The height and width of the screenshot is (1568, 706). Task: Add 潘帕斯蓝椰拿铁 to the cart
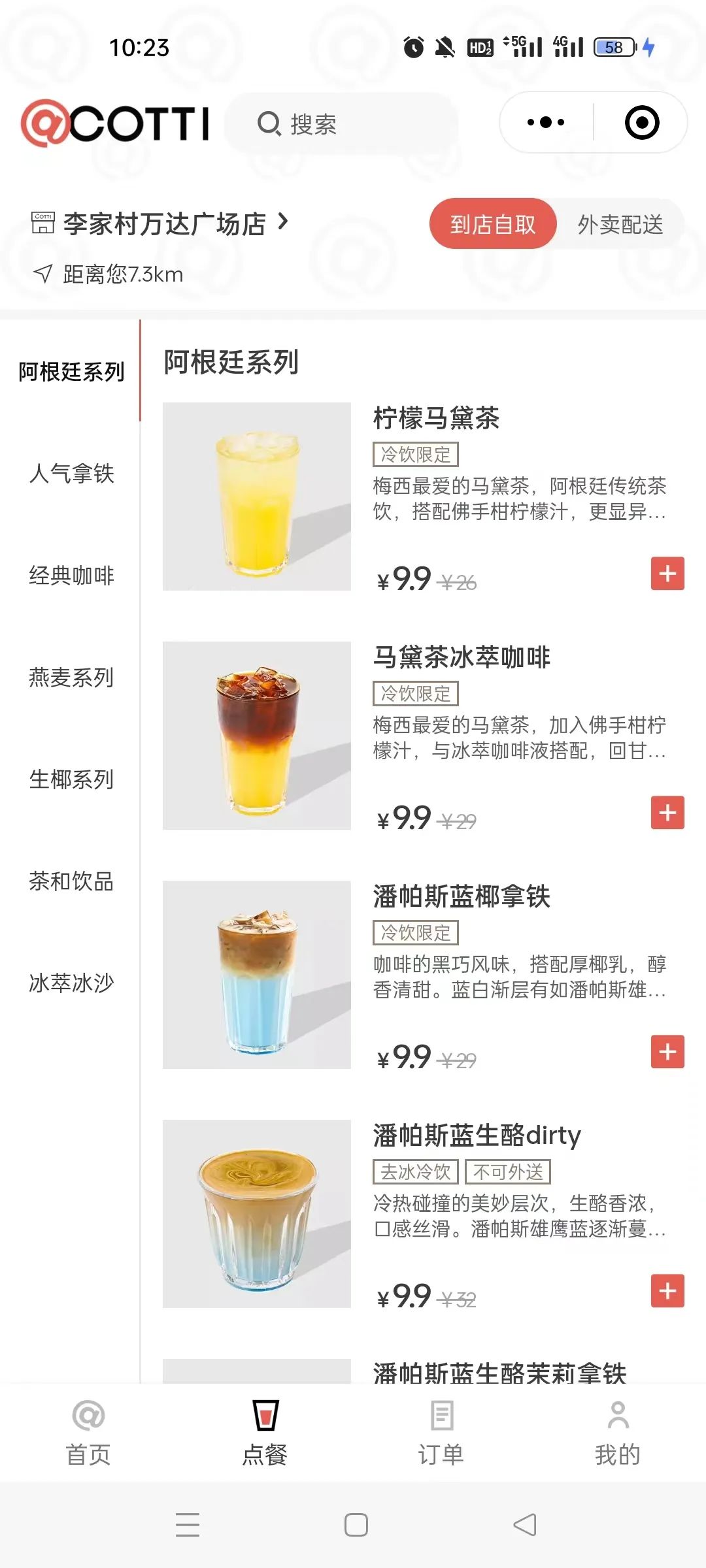pyautogui.click(x=667, y=1052)
